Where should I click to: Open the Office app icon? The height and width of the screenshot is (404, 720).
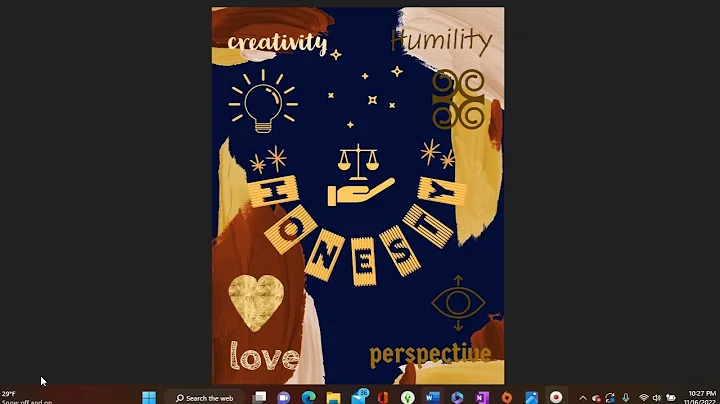pos(381,397)
